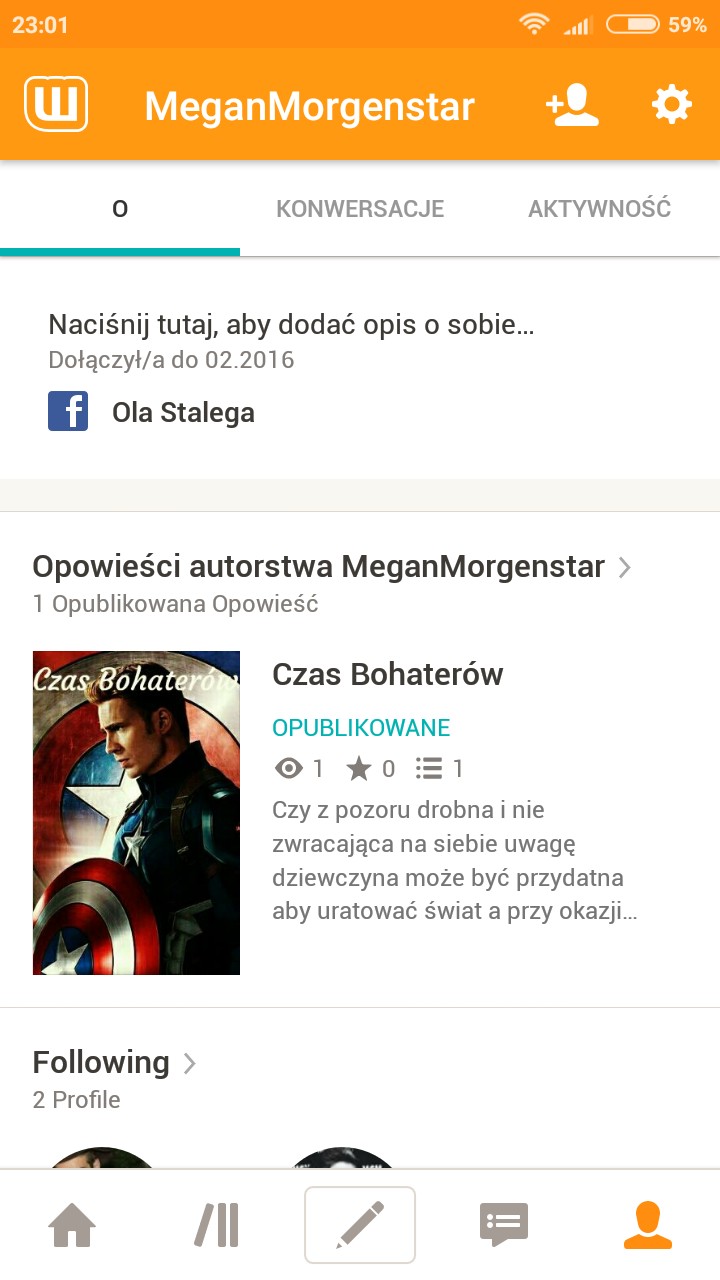This screenshot has height=1280, width=720.
Task: Tap the Wattpad logo in the app bar
Action: click(56, 104)
